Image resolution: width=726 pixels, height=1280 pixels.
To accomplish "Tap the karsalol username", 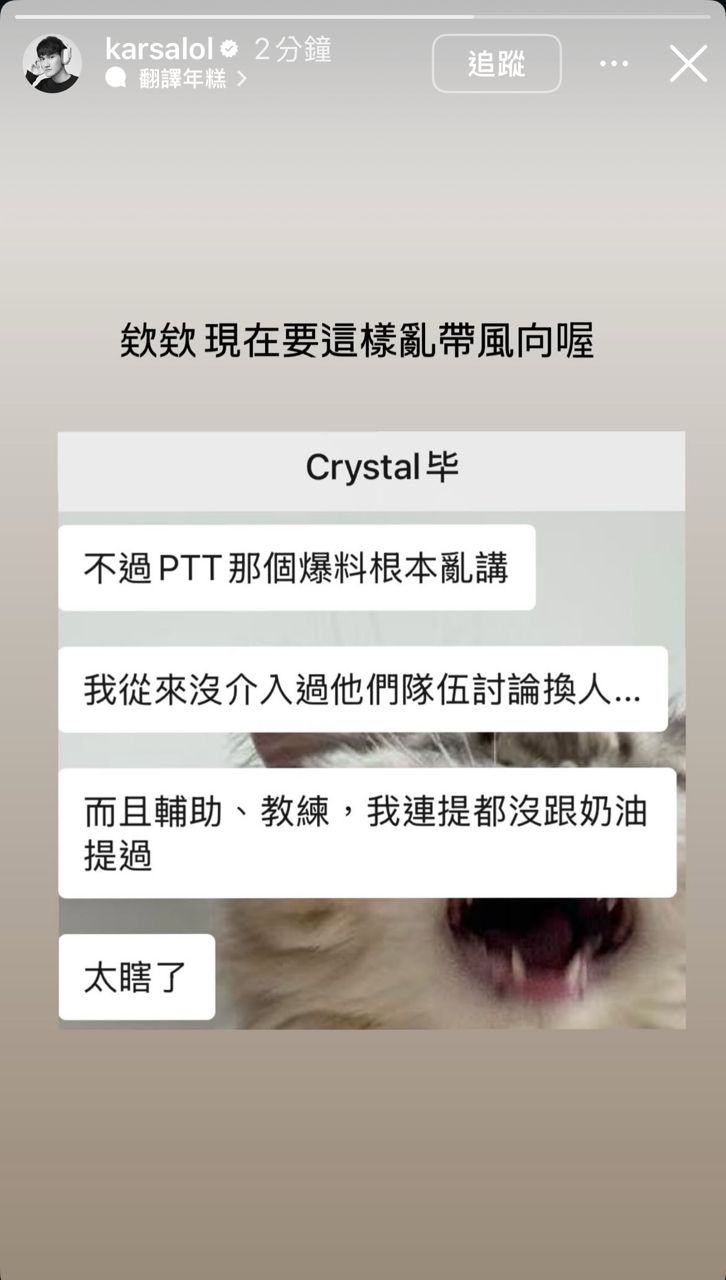I will 158,48.
